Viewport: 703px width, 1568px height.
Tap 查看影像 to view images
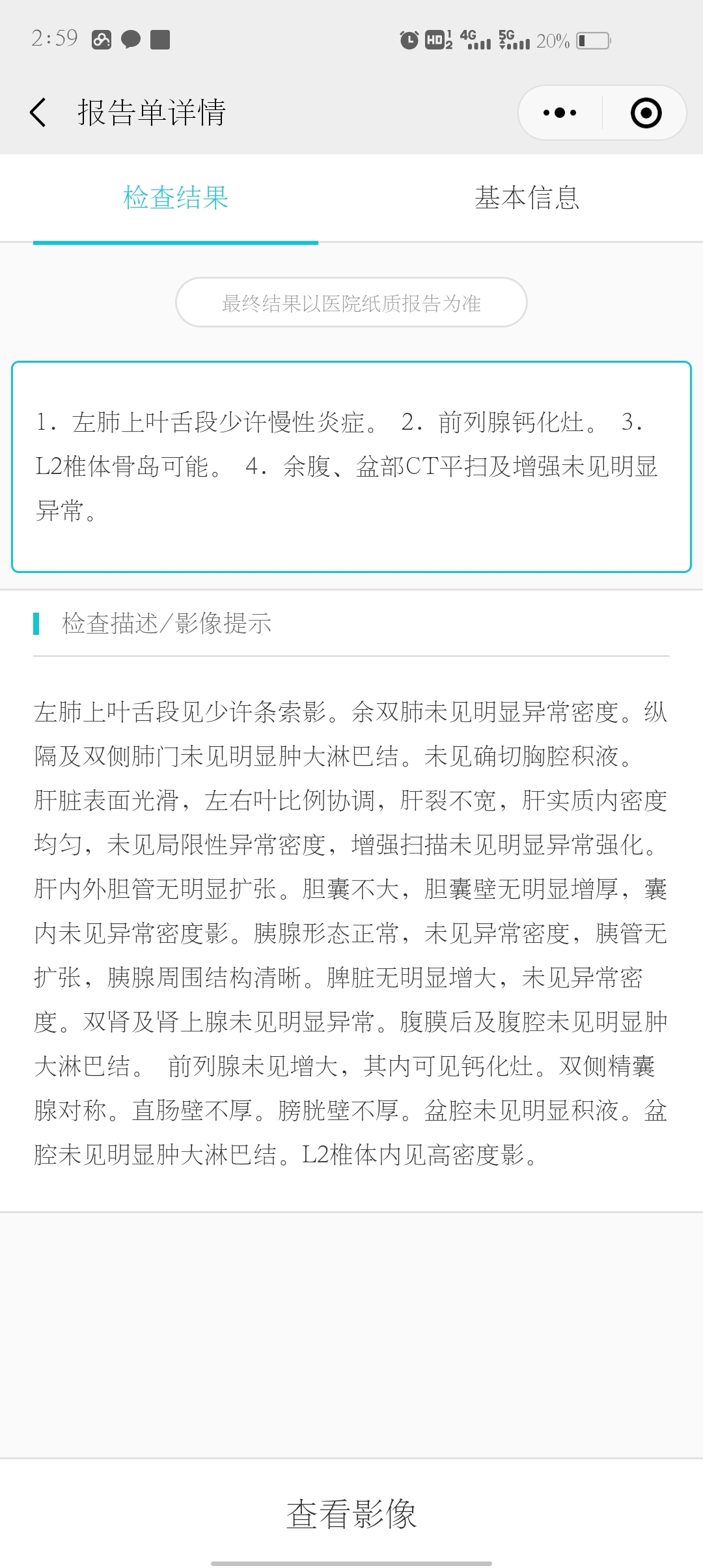tap(351, 1513)
